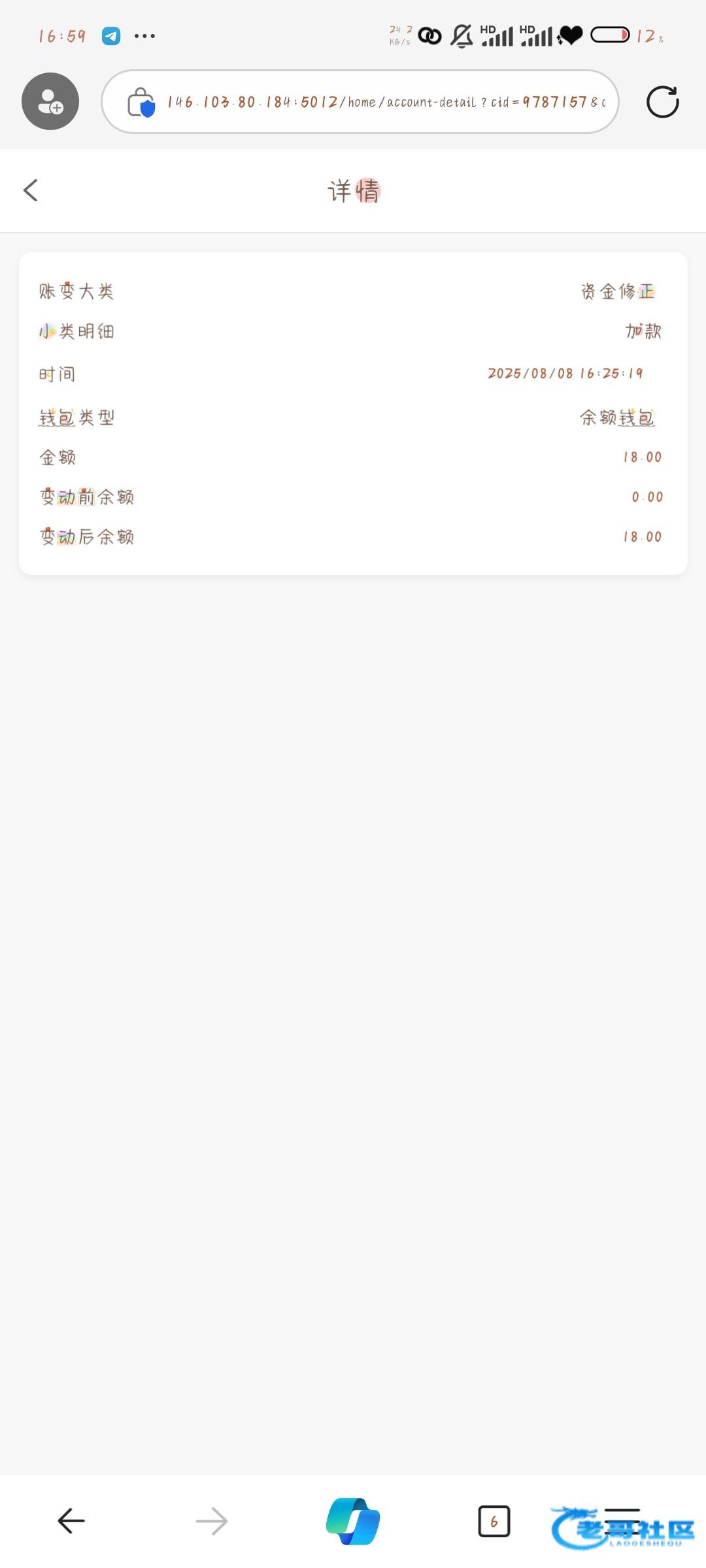This screenshot has width=706, height=1568.
Task: Open the browser hamburger menu
Action: point(622,1521)
